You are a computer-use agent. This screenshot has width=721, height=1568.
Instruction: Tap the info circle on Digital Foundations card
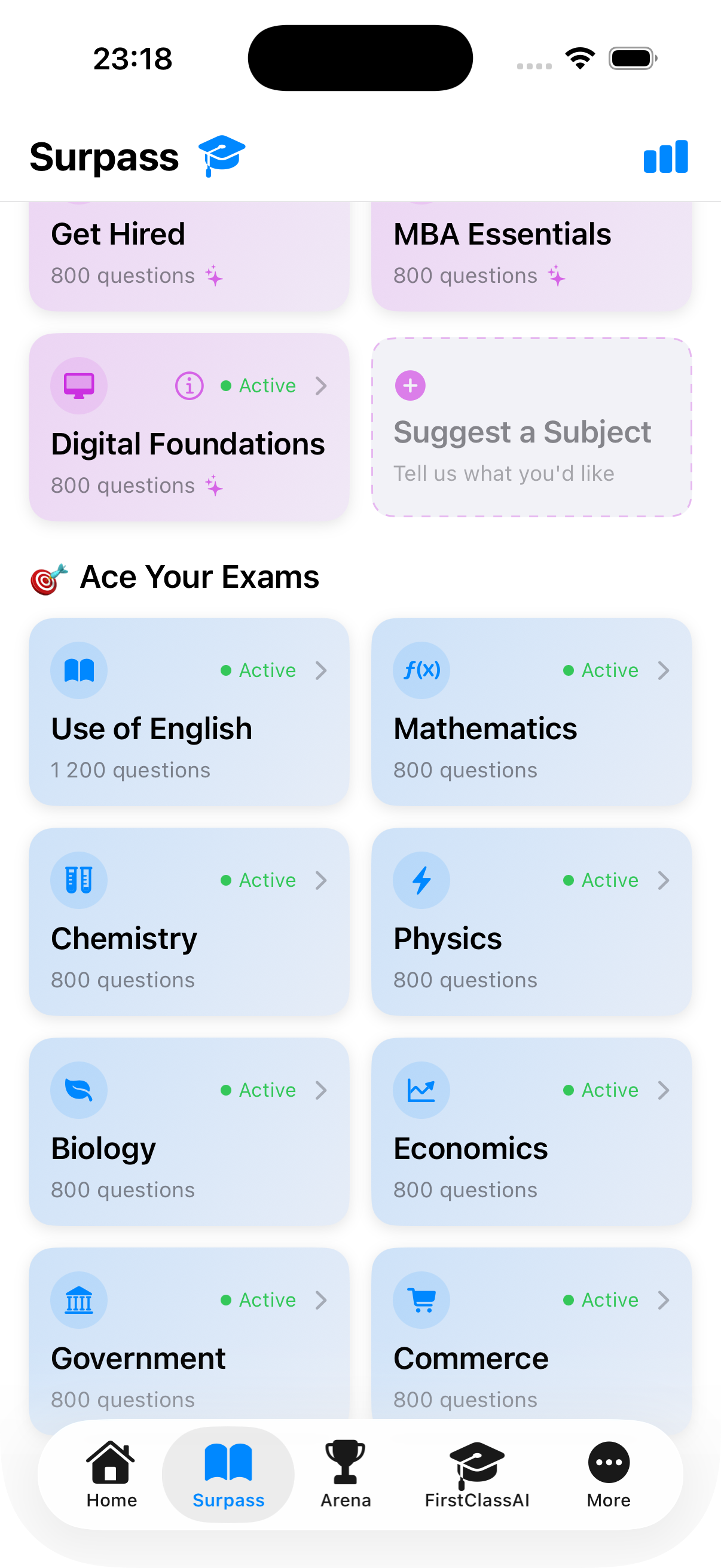click(x=188, y=385)
